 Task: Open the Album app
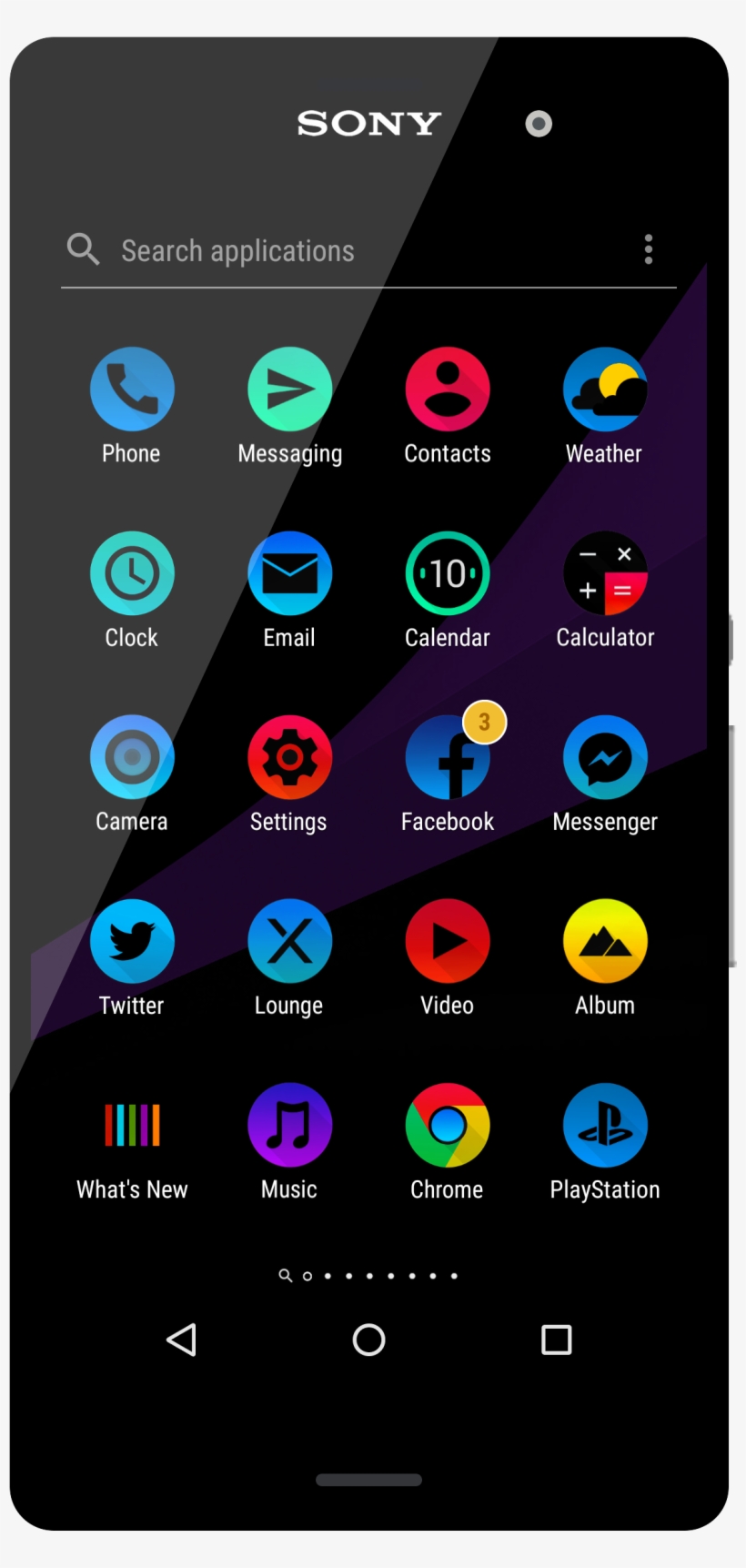point(605,941)
